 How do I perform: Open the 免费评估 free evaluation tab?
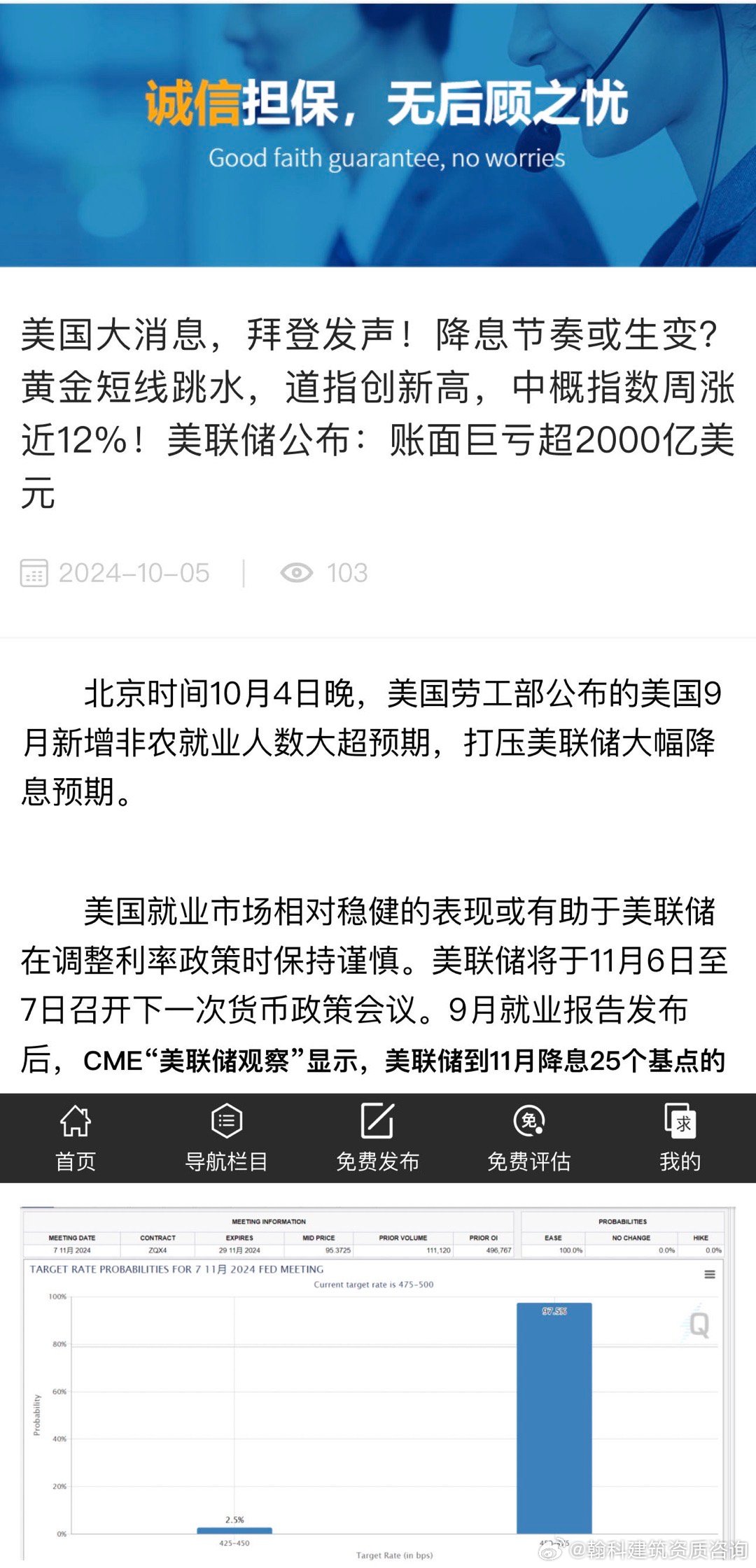(x=529, y=1138)
